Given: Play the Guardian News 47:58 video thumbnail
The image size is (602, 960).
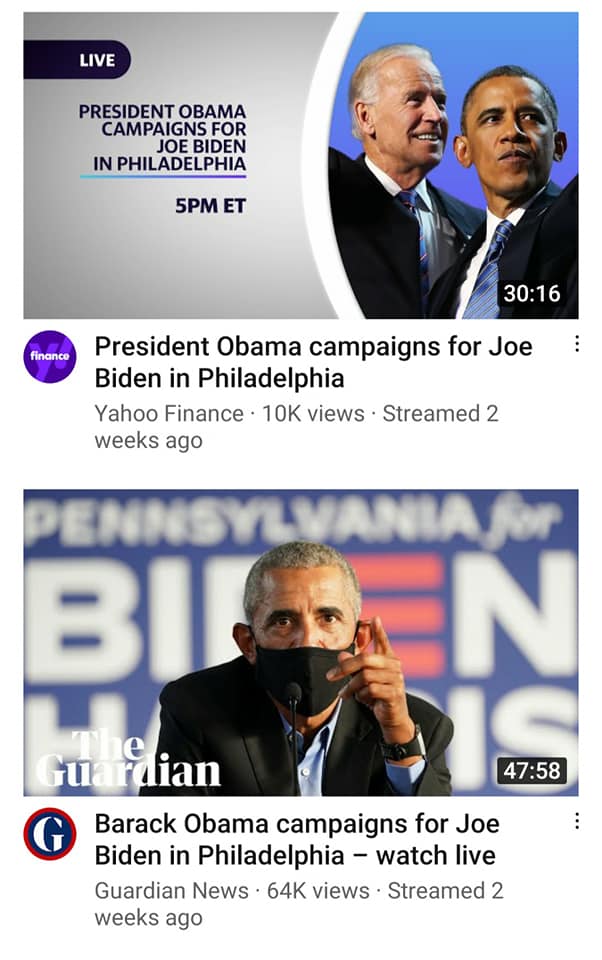Looking at the screenshot, I should (300, 642).
